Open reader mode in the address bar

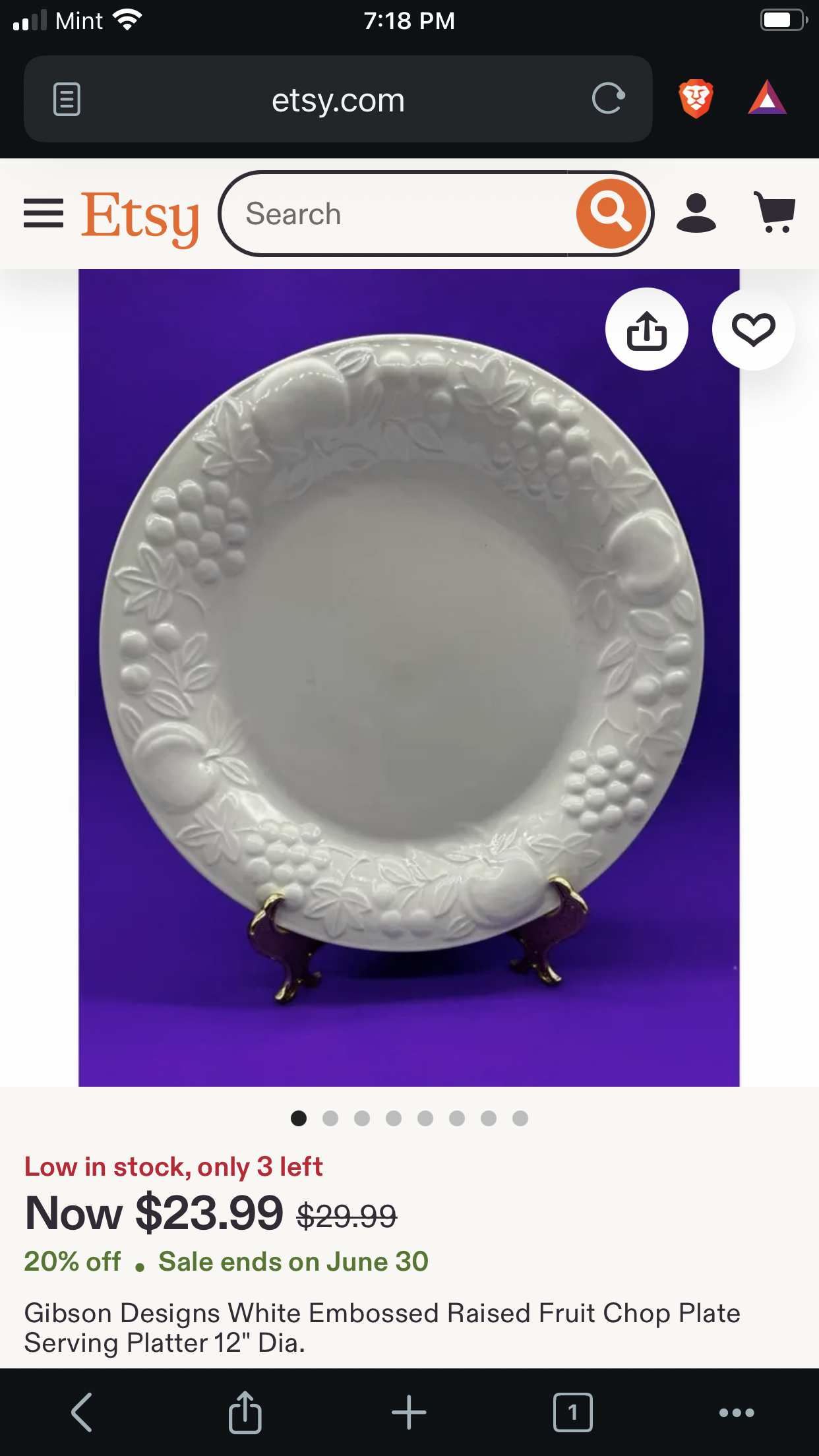click(x=67, y=100)
